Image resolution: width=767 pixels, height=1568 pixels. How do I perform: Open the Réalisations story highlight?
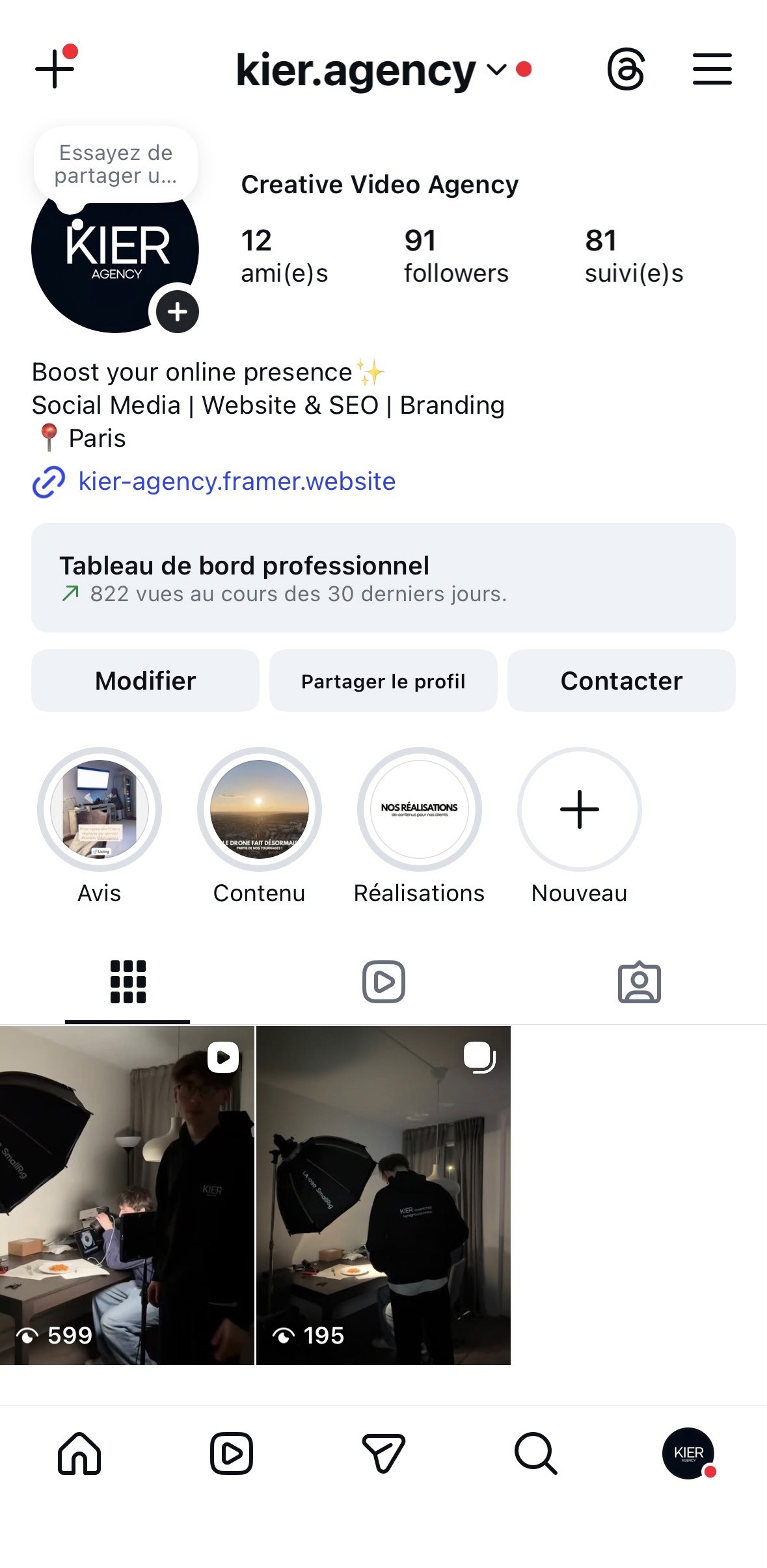[x=420, y=809]
